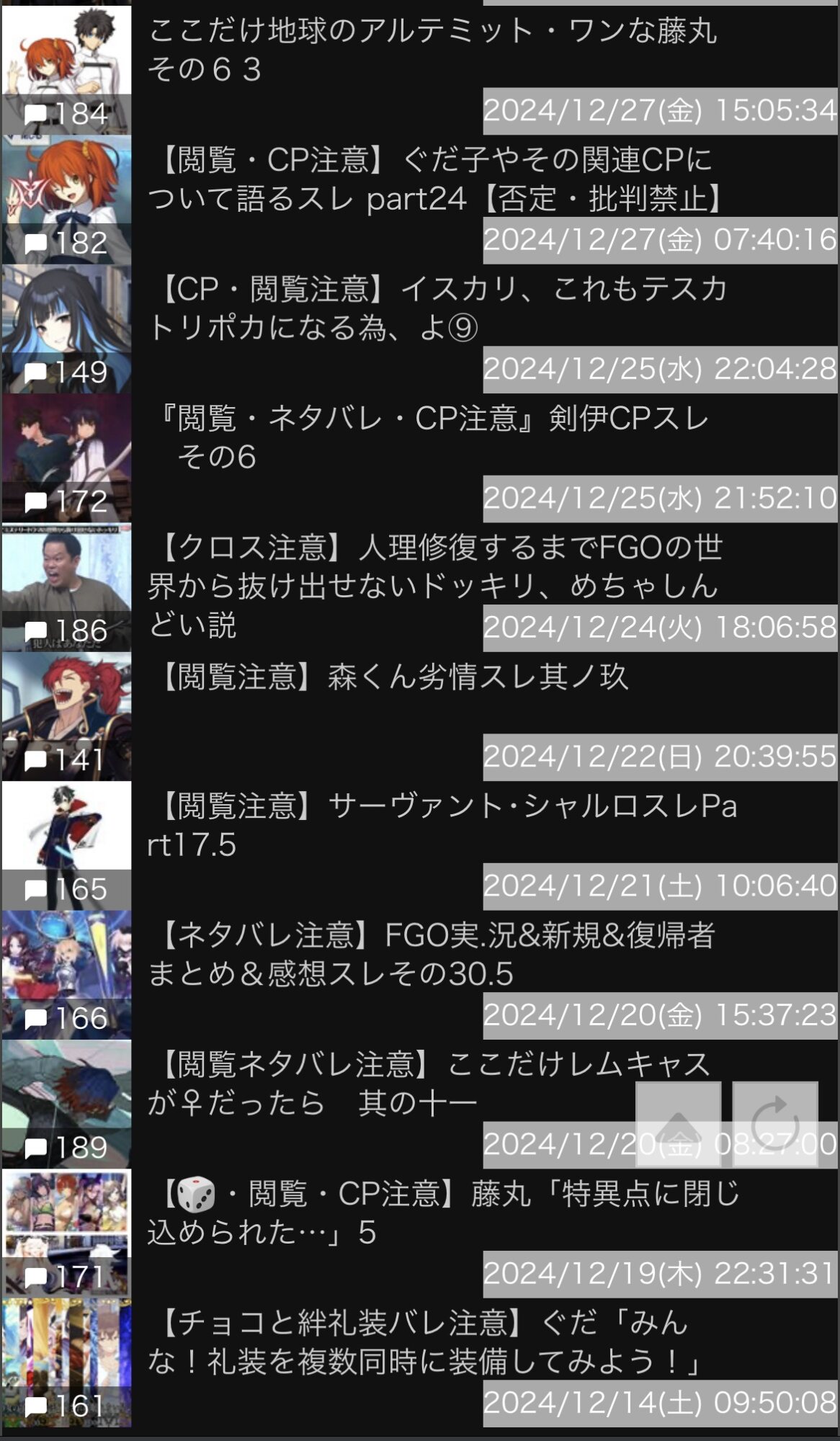Open 藤丸「特異点に閉じ込められた…」5 thread
Image resolution: width=840 pixels, height=1441 pixels.
432,1213
